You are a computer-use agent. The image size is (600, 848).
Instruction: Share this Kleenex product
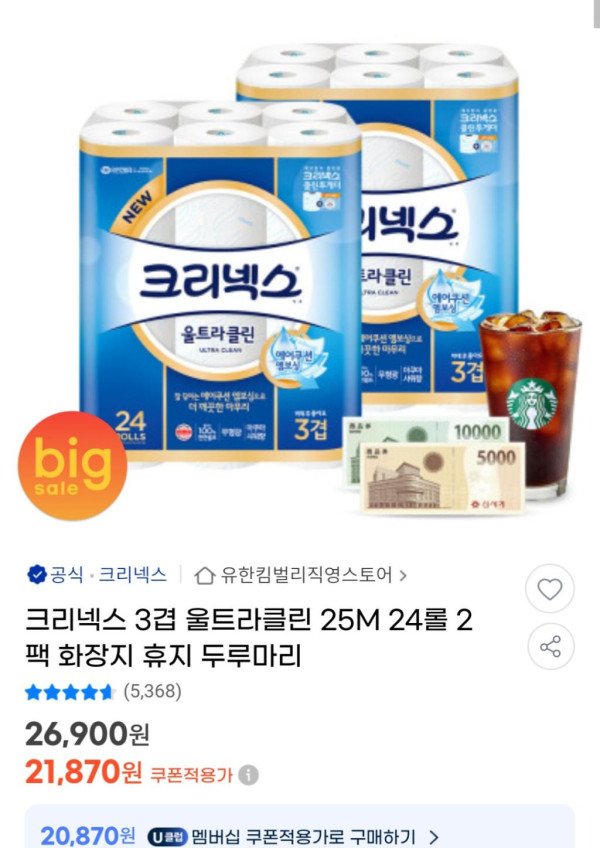(550, 647)
